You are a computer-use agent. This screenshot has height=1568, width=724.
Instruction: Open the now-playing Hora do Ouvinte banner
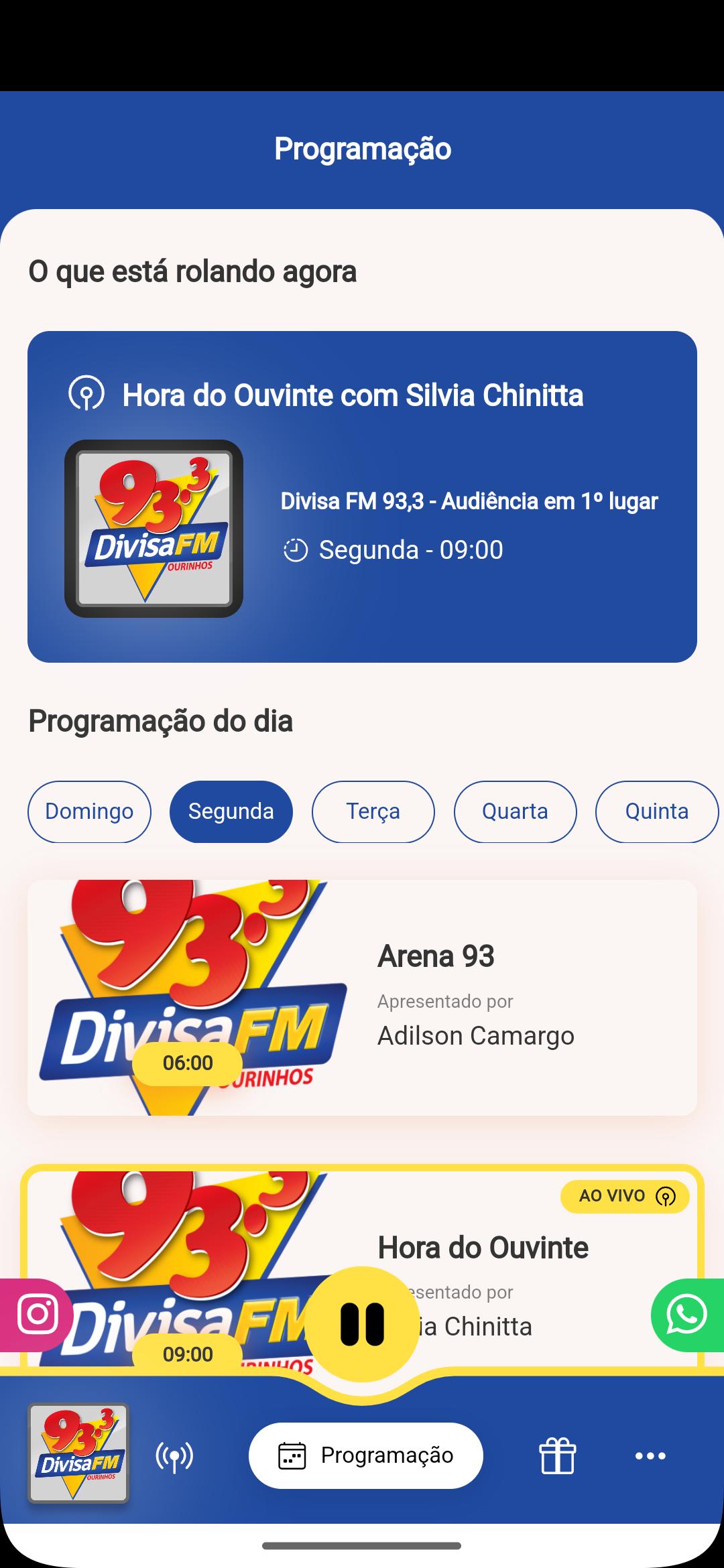tap(362, 497)
